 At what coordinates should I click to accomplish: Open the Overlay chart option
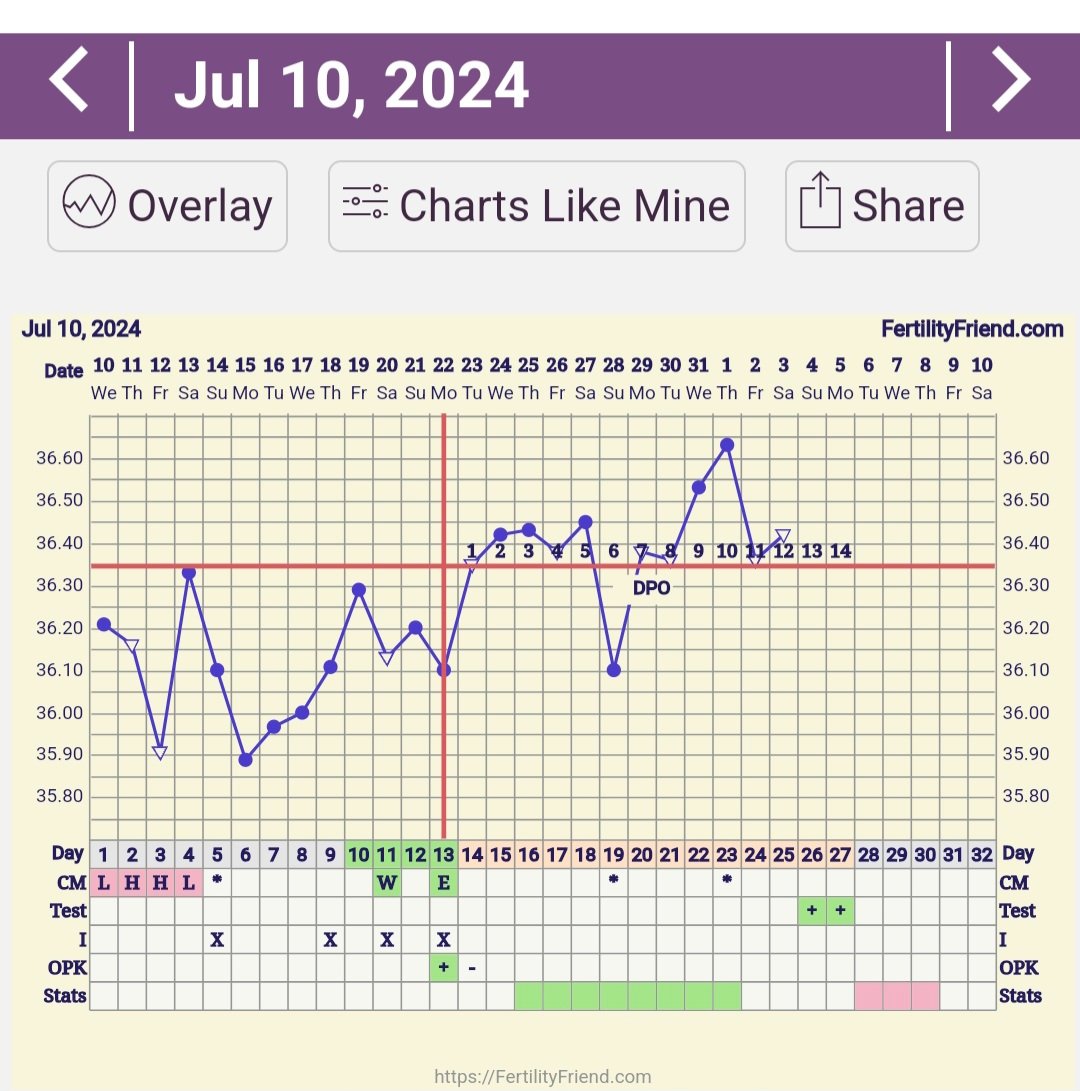168,206
